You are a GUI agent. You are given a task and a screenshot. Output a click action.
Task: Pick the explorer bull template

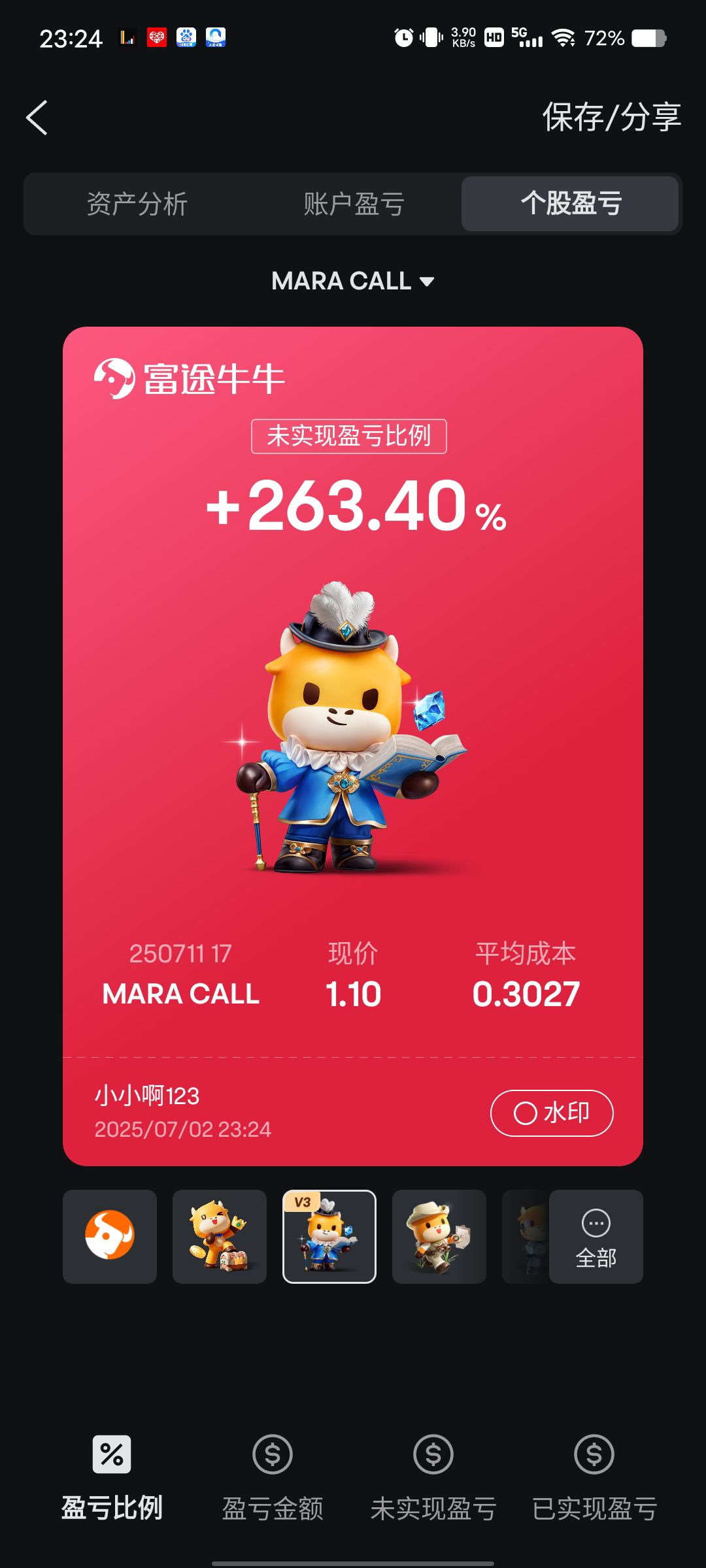(x=439, y=1236)
